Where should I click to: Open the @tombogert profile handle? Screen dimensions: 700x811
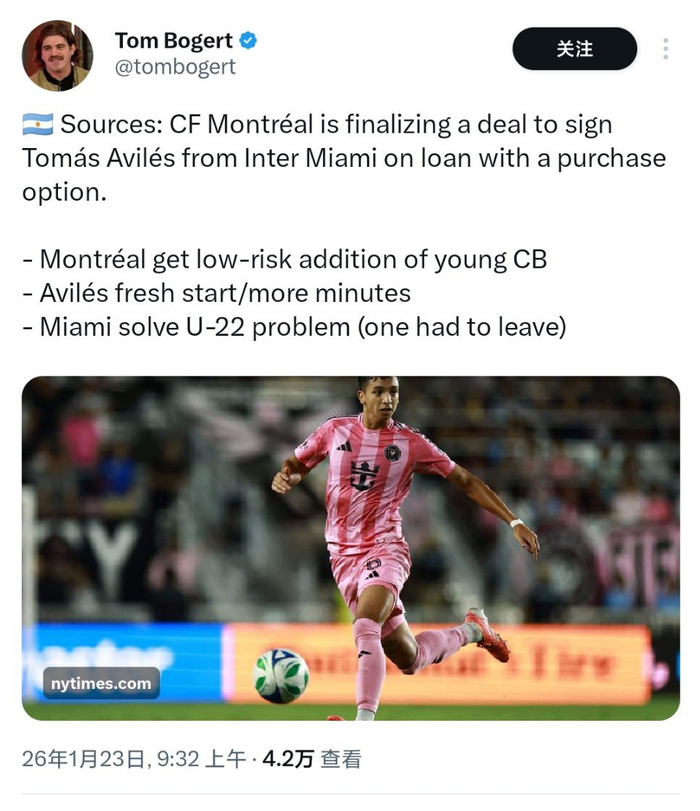click(175, 67)
